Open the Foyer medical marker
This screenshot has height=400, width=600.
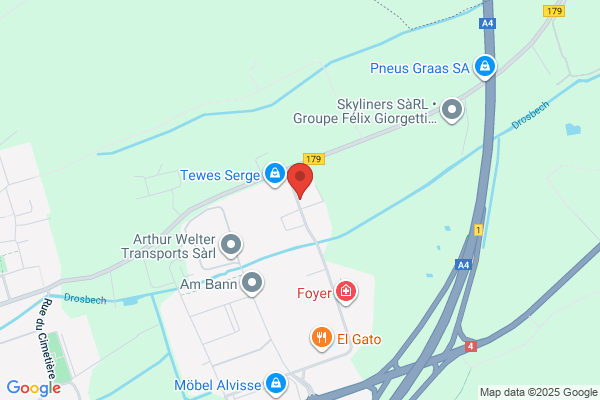(x=346, y=292)
